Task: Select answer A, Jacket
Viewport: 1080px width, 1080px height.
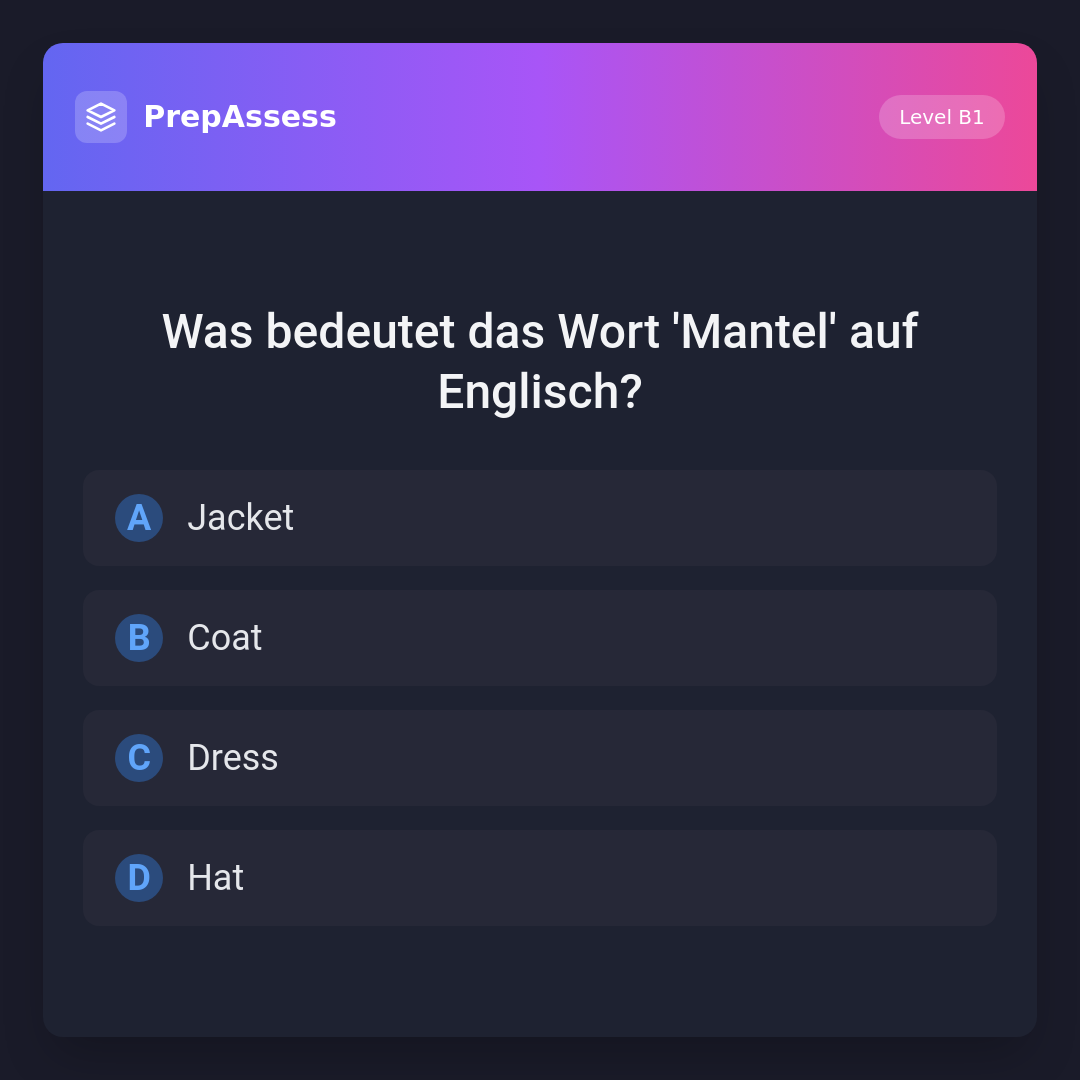Action: 540,518
